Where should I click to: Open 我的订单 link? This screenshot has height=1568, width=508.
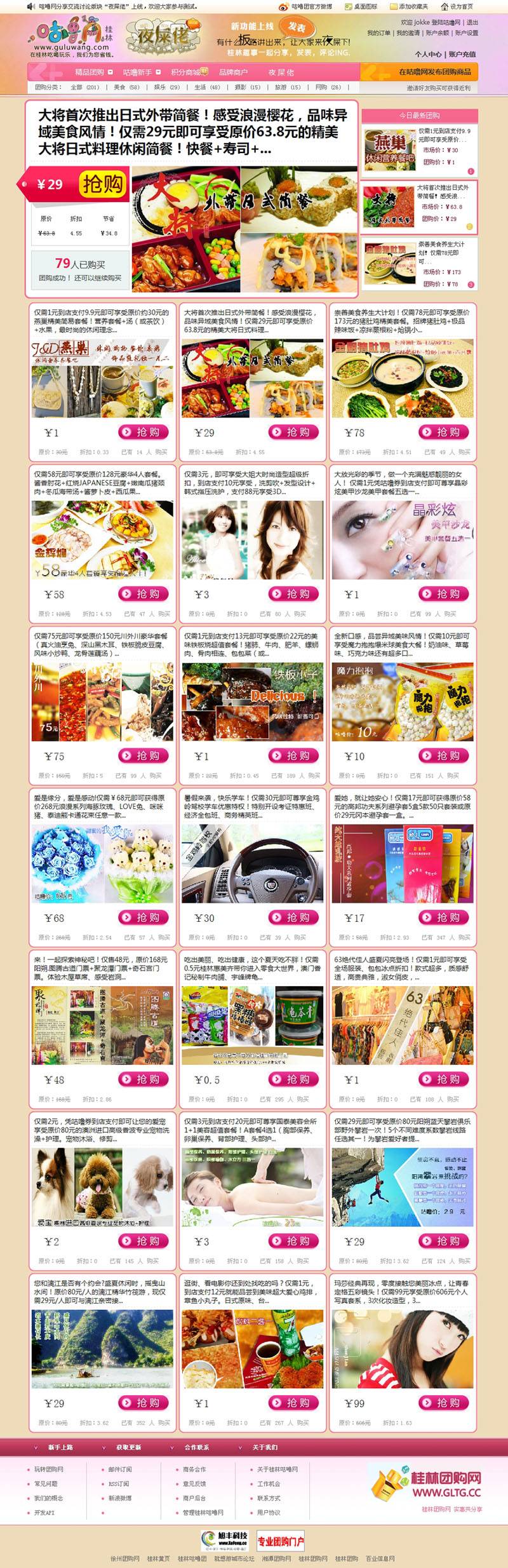coord(378,33)
